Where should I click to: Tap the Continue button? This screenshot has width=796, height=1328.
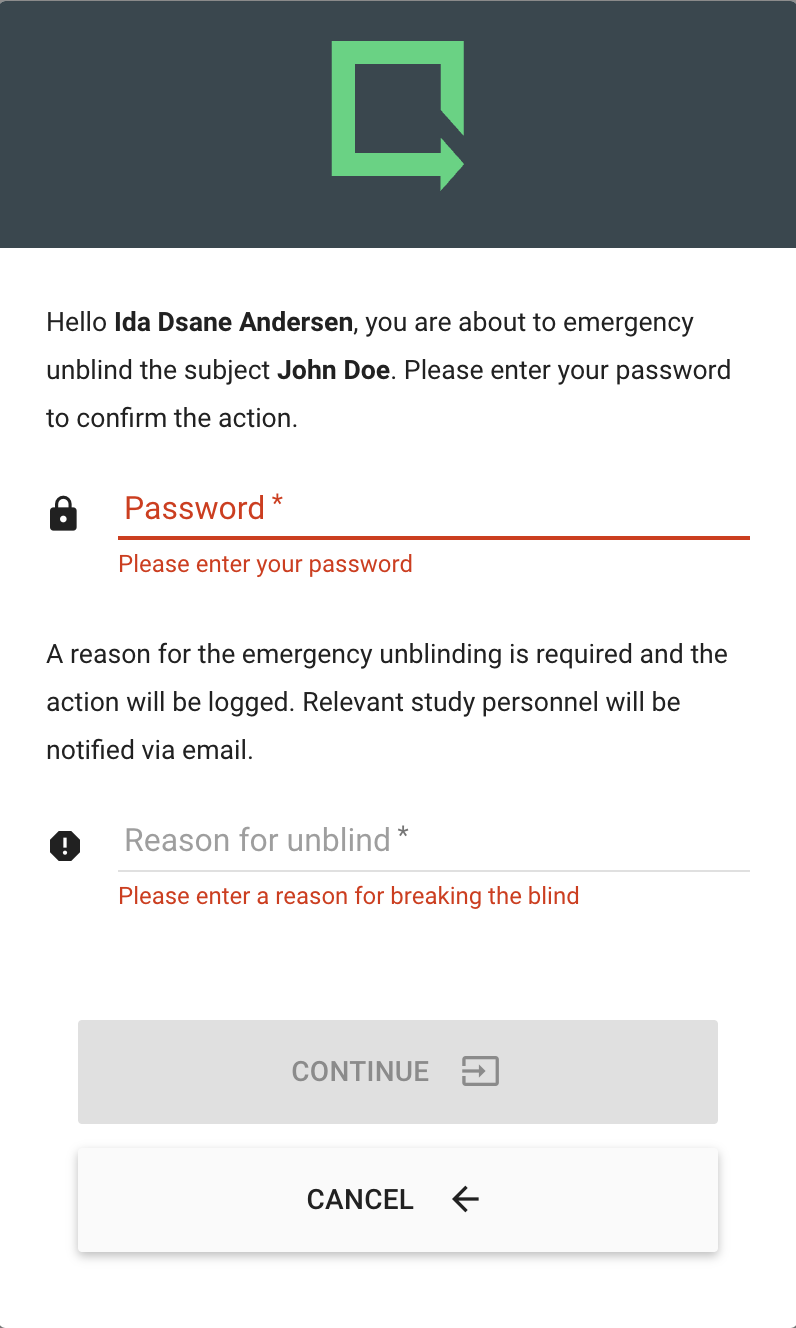[397, 1071]
